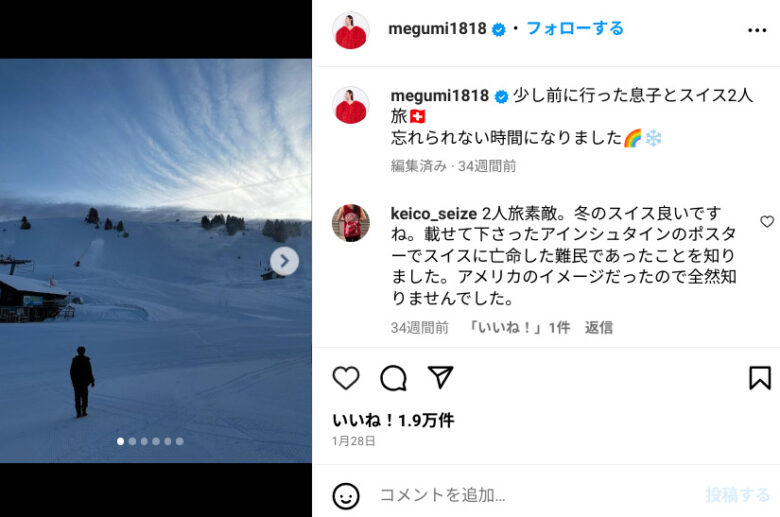Screen dimensions: 780x517
Task: Open keico_seize's profile avatar
Action: [351, 222]
